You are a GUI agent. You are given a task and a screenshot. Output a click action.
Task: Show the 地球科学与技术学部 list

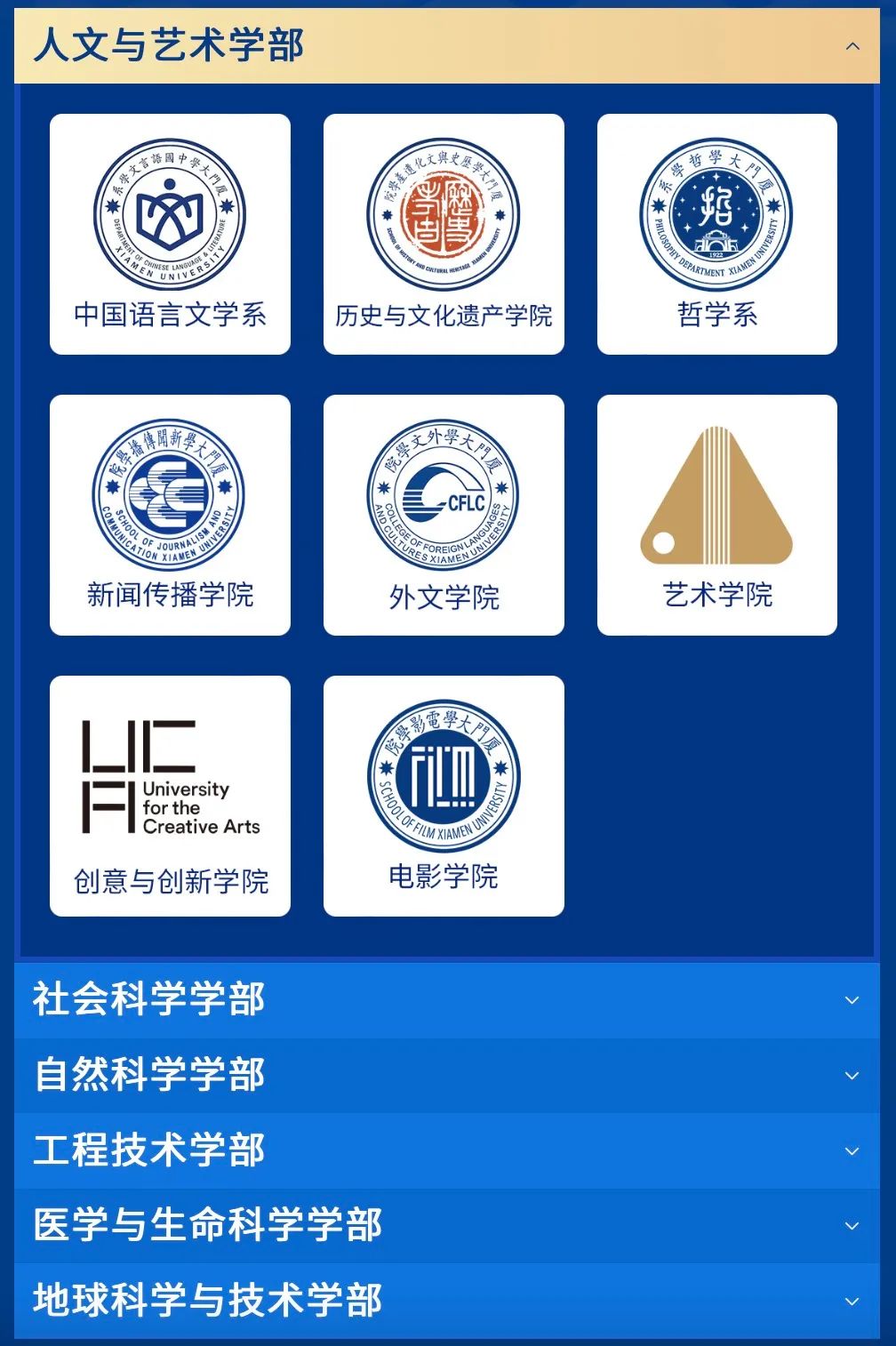tap(851, 1301)
